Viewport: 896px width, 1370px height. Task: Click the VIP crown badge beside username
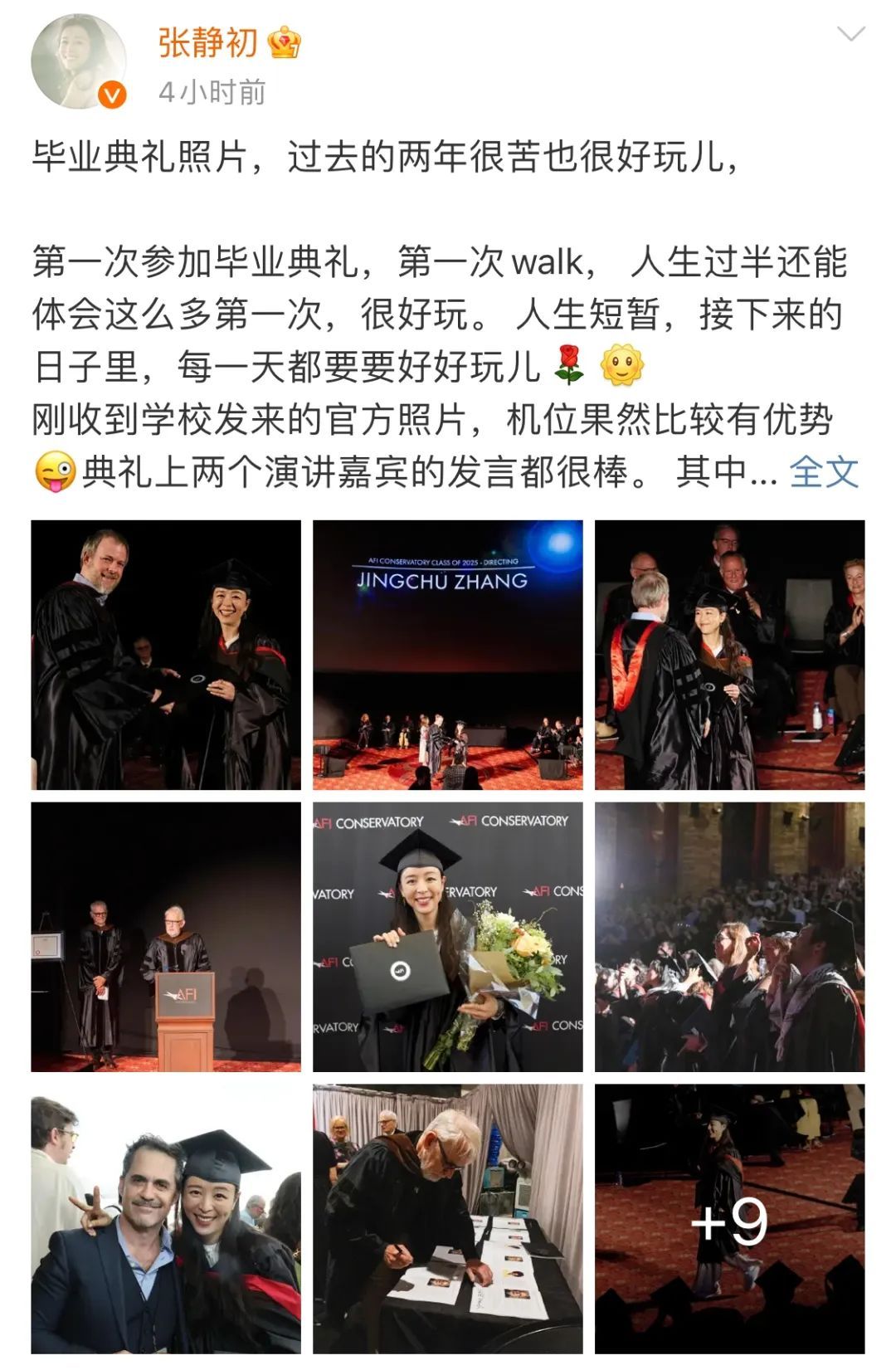(x=282, y=43)
